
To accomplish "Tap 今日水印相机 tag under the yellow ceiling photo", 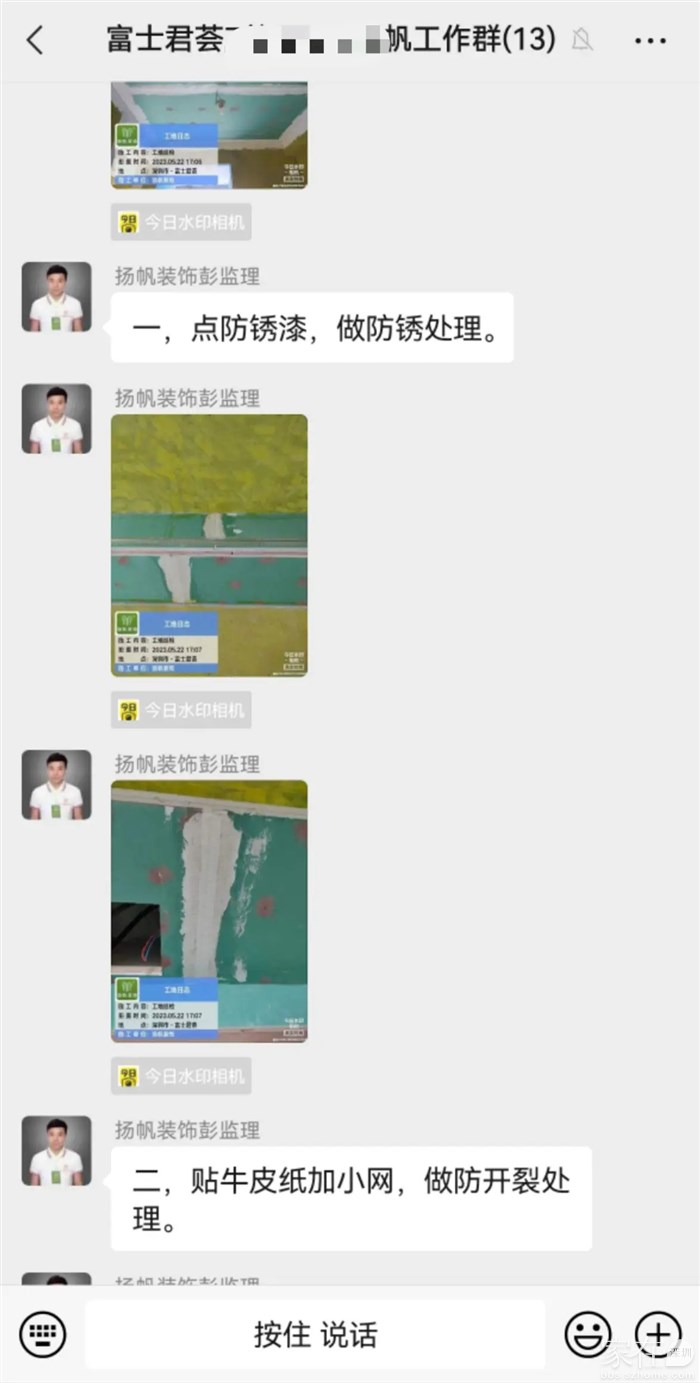I will tap(181, 710).
